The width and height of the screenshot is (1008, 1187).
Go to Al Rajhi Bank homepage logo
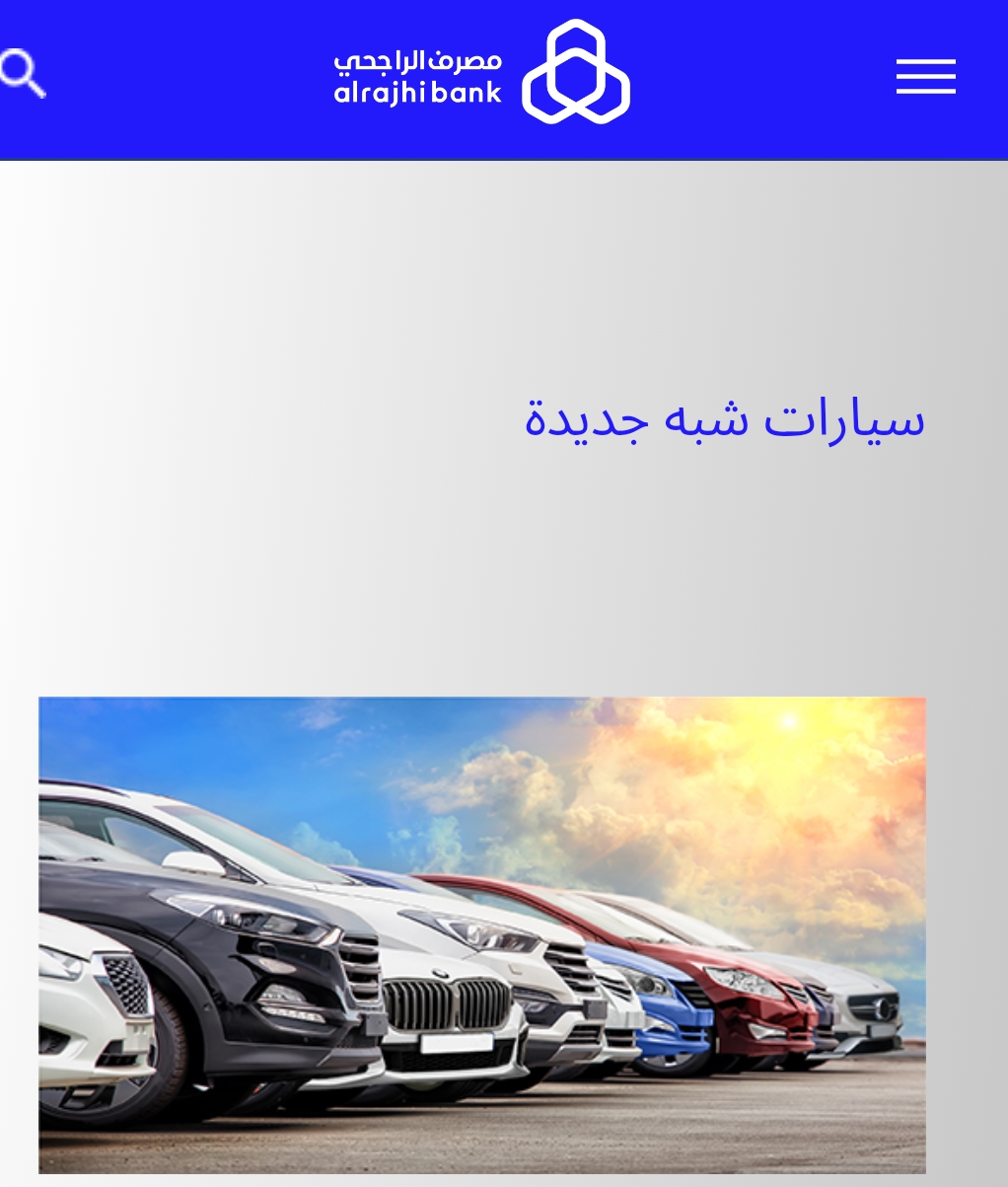click(481, 74)
